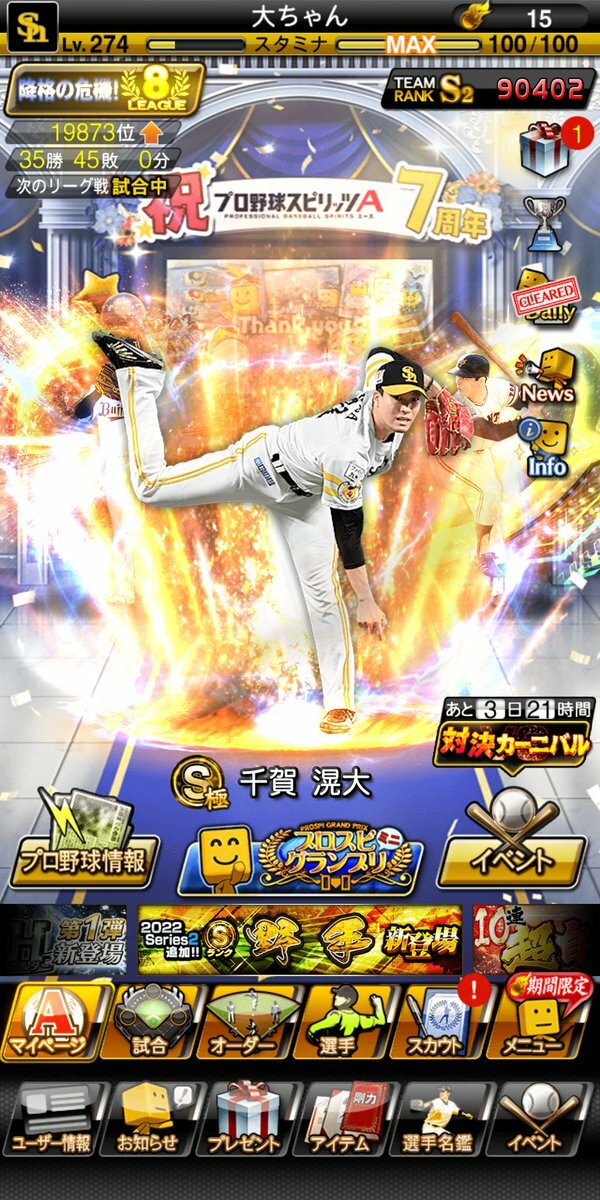Open the メニュー tab

click(544, 1022)
